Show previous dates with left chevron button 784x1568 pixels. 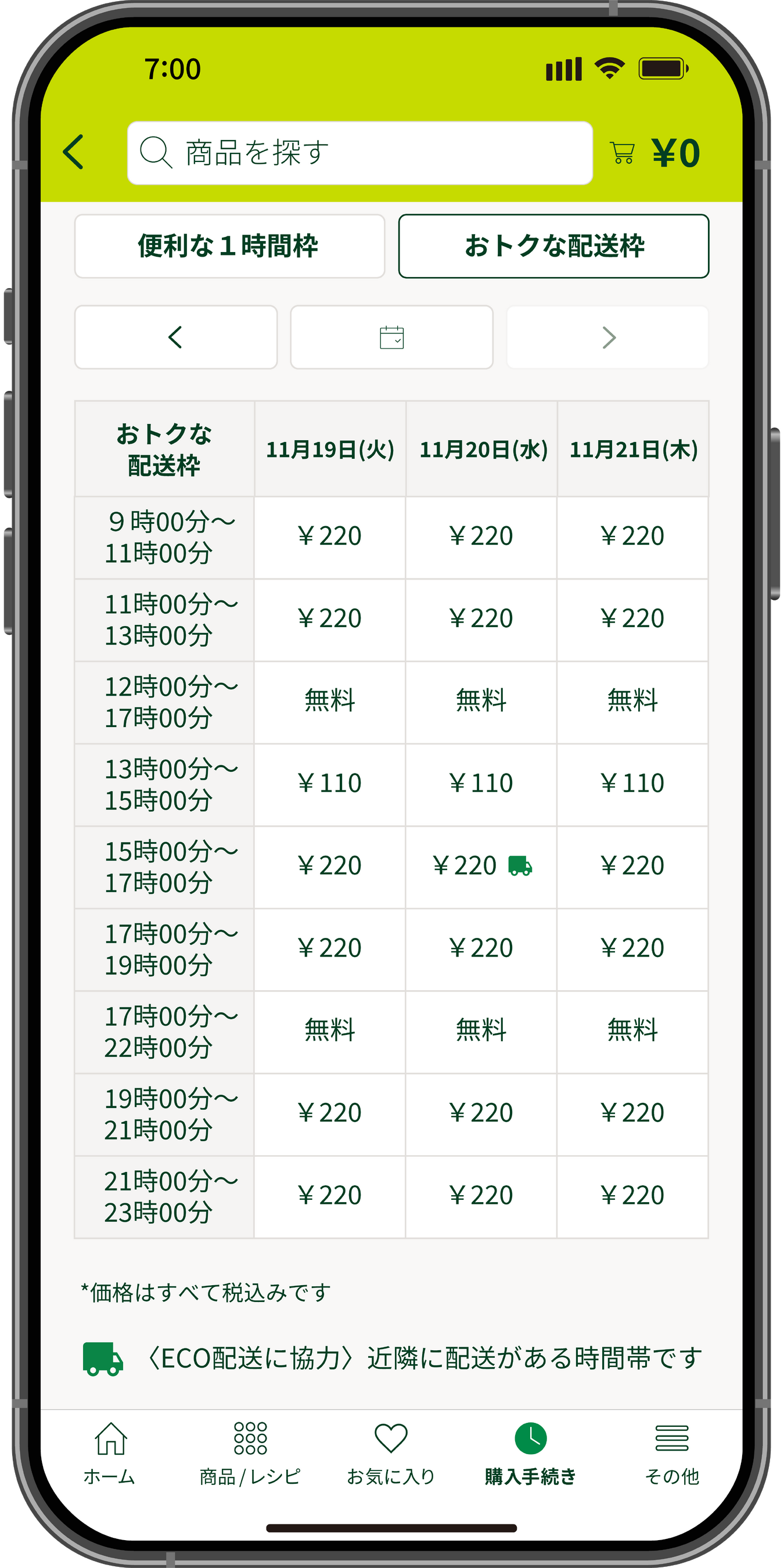pos(176,337)
